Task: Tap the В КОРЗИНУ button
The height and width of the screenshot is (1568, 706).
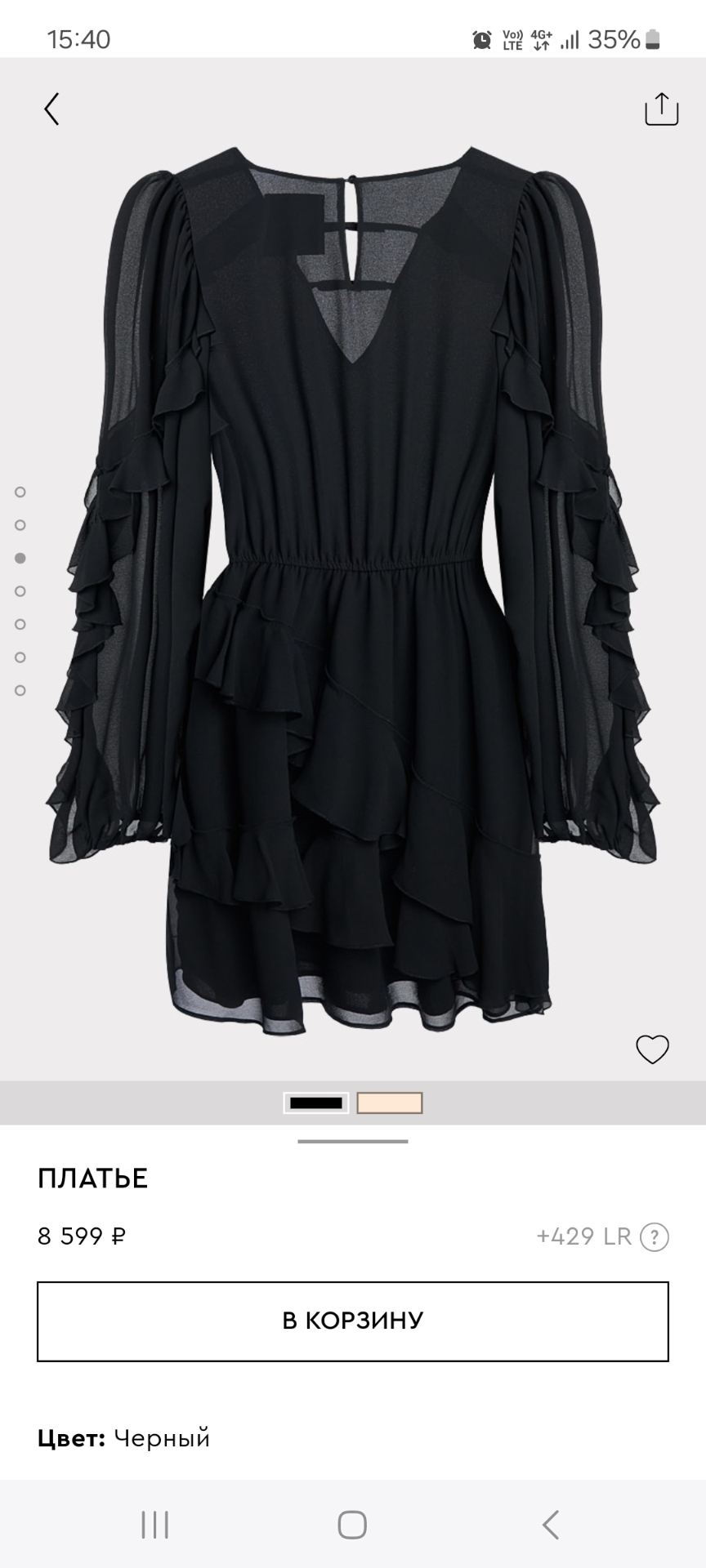Action: (353, 1321)
